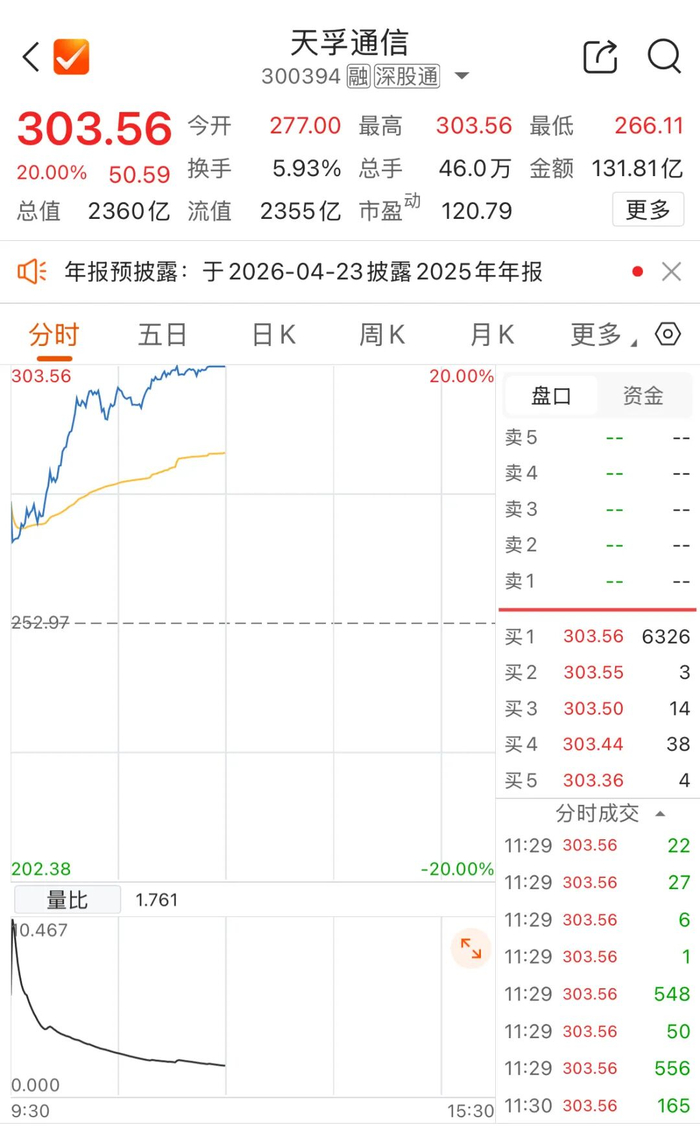Dismiss the annual report notice banner
The image size is (700, 1130).
tap(672, 271)
